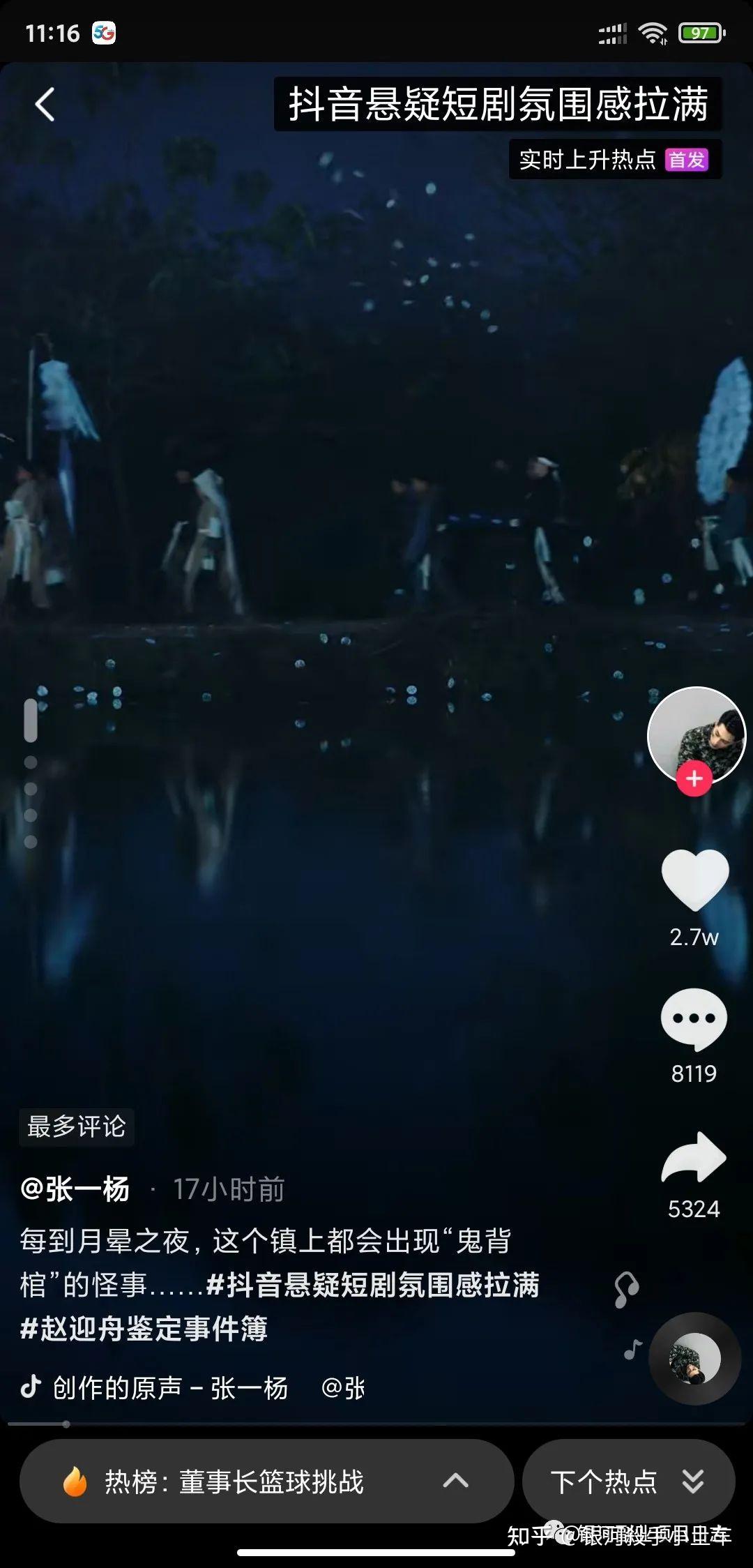
Task: Open the 实时上升热点 entry
Action: click(589, 161)
